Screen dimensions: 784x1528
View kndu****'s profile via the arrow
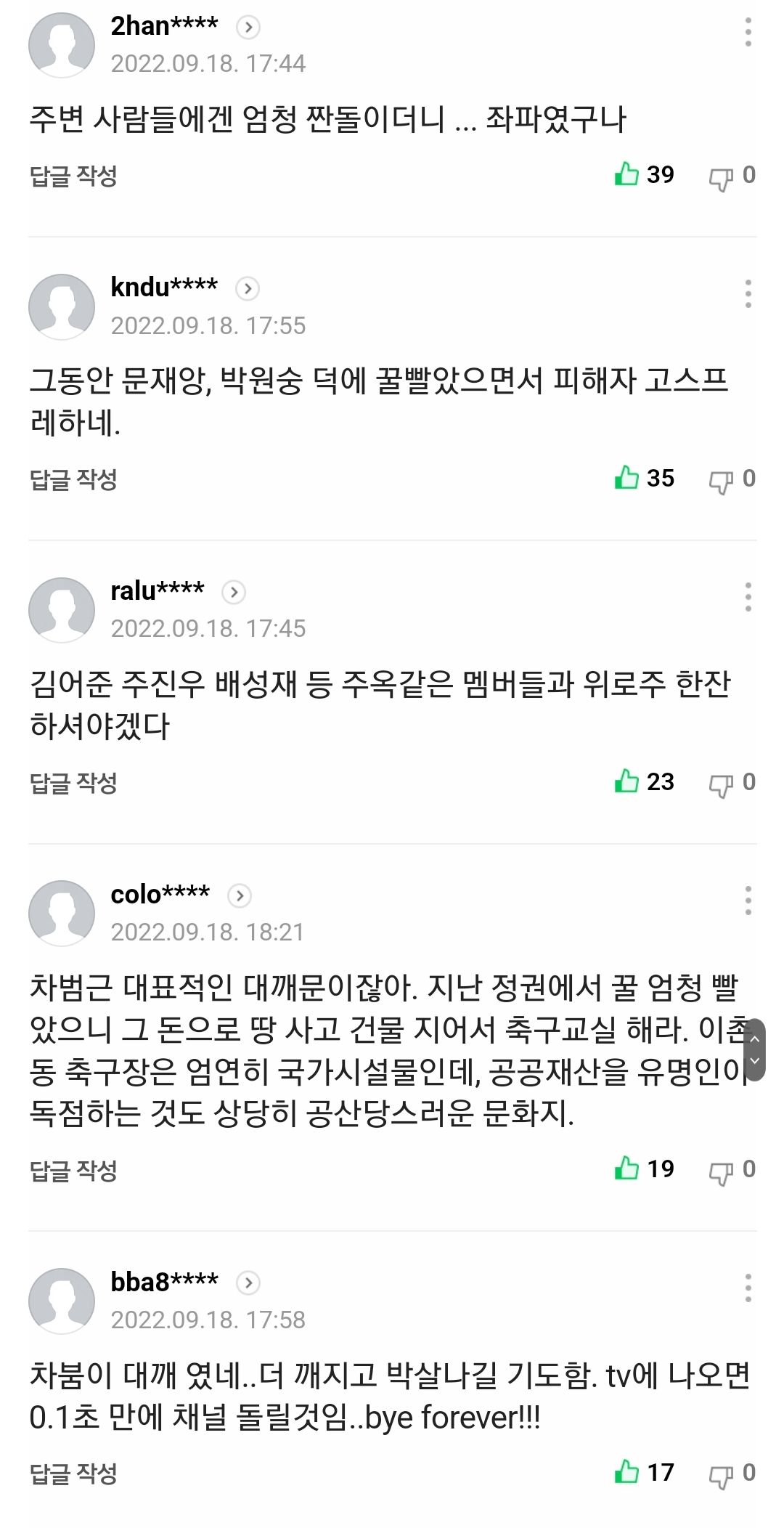point(248,288)
